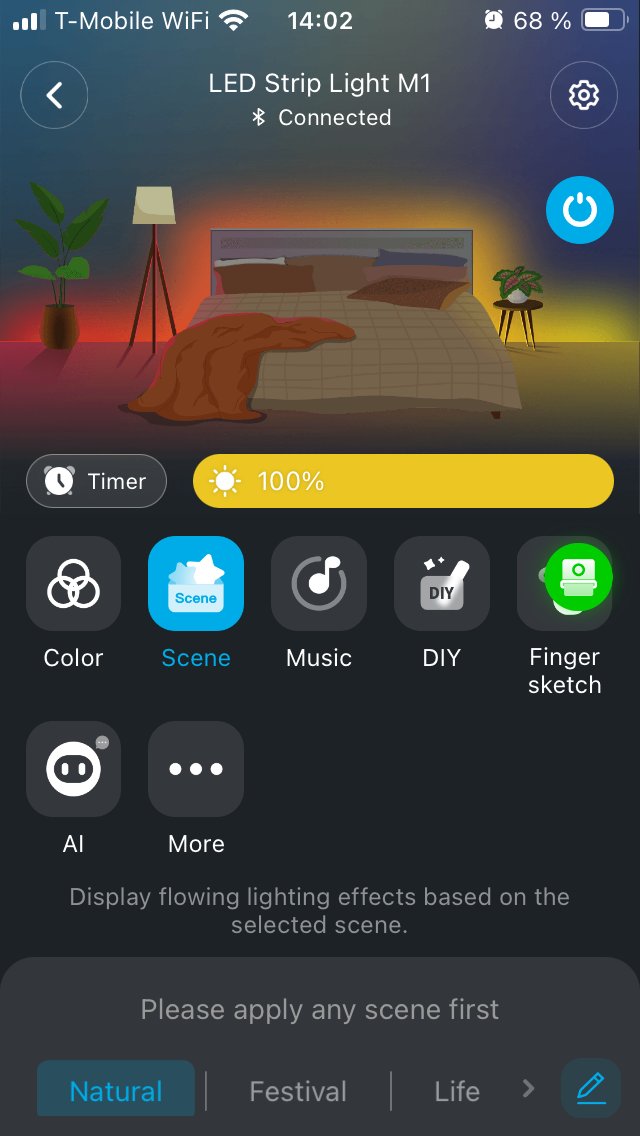Switch to Music mode

pos(319,584)
